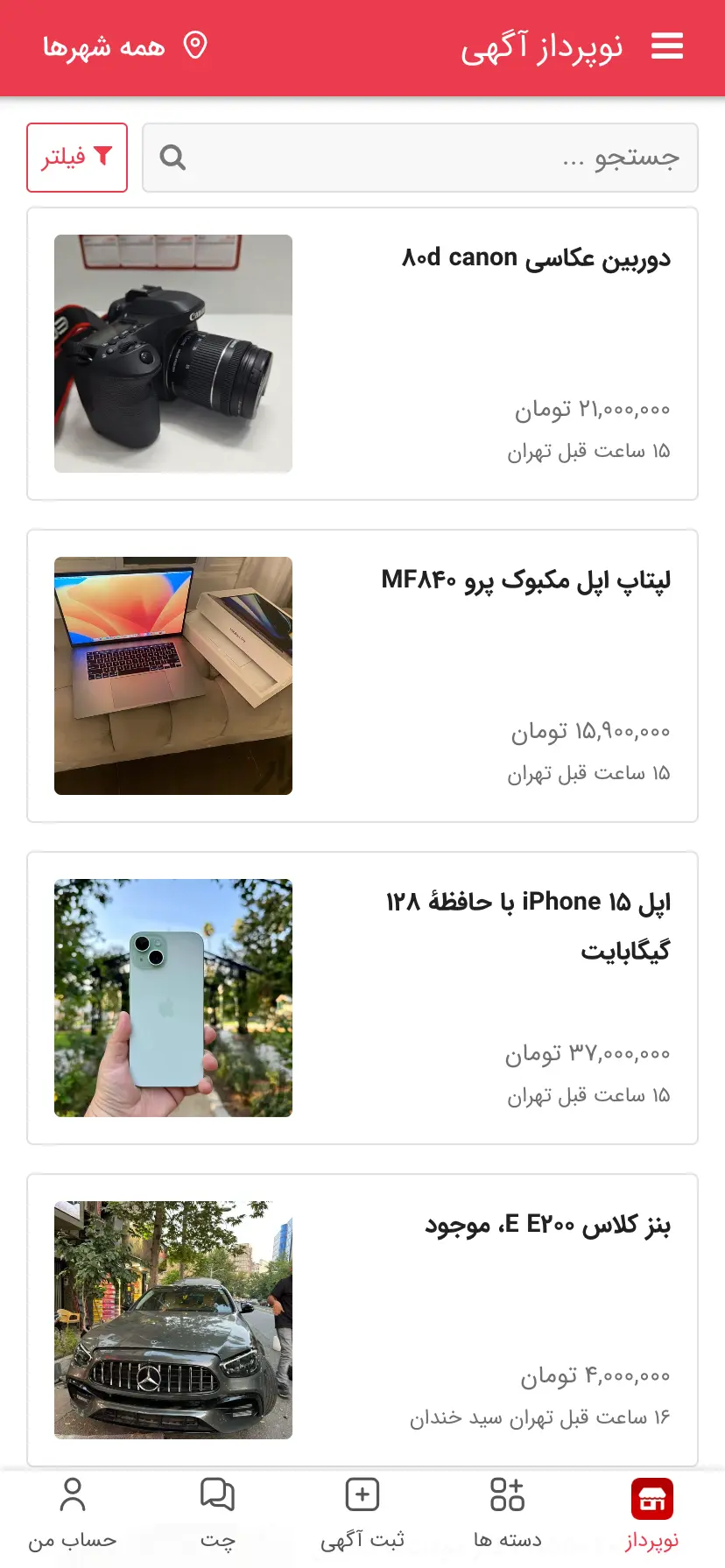Switch to the حساب من tab

click(x=73, y=1515)
